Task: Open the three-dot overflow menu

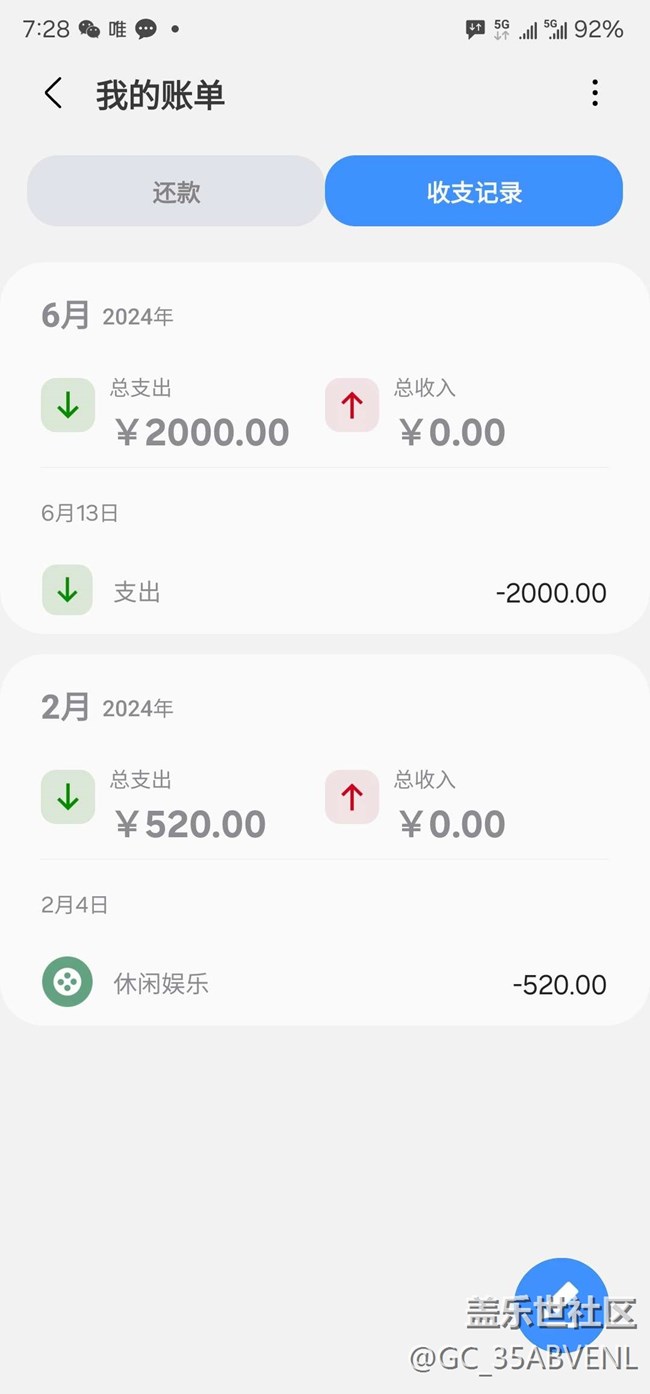Action: click(595, 94)
